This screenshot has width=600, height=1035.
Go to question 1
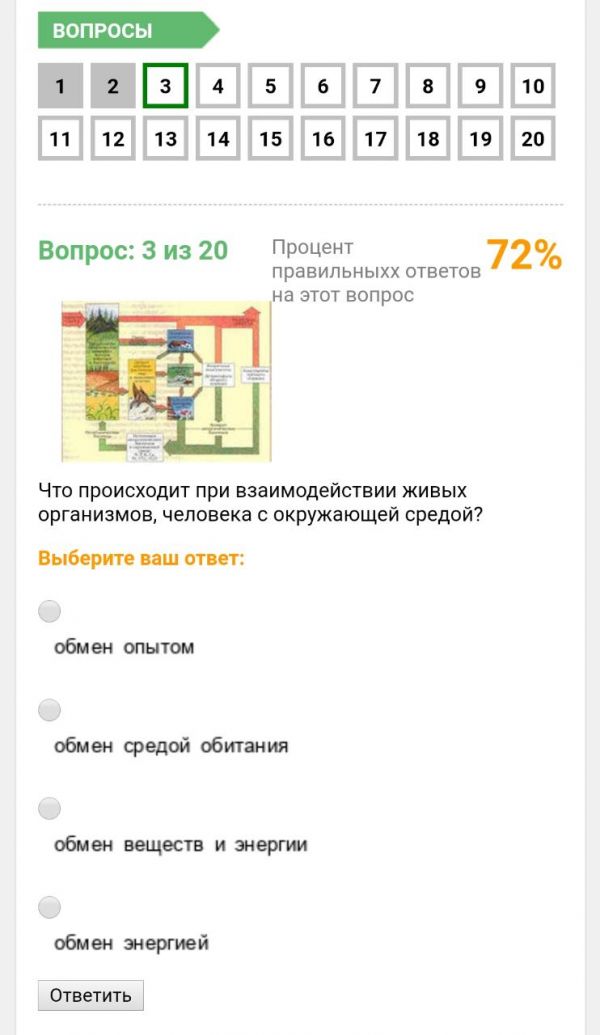click(x=60, y=86)
